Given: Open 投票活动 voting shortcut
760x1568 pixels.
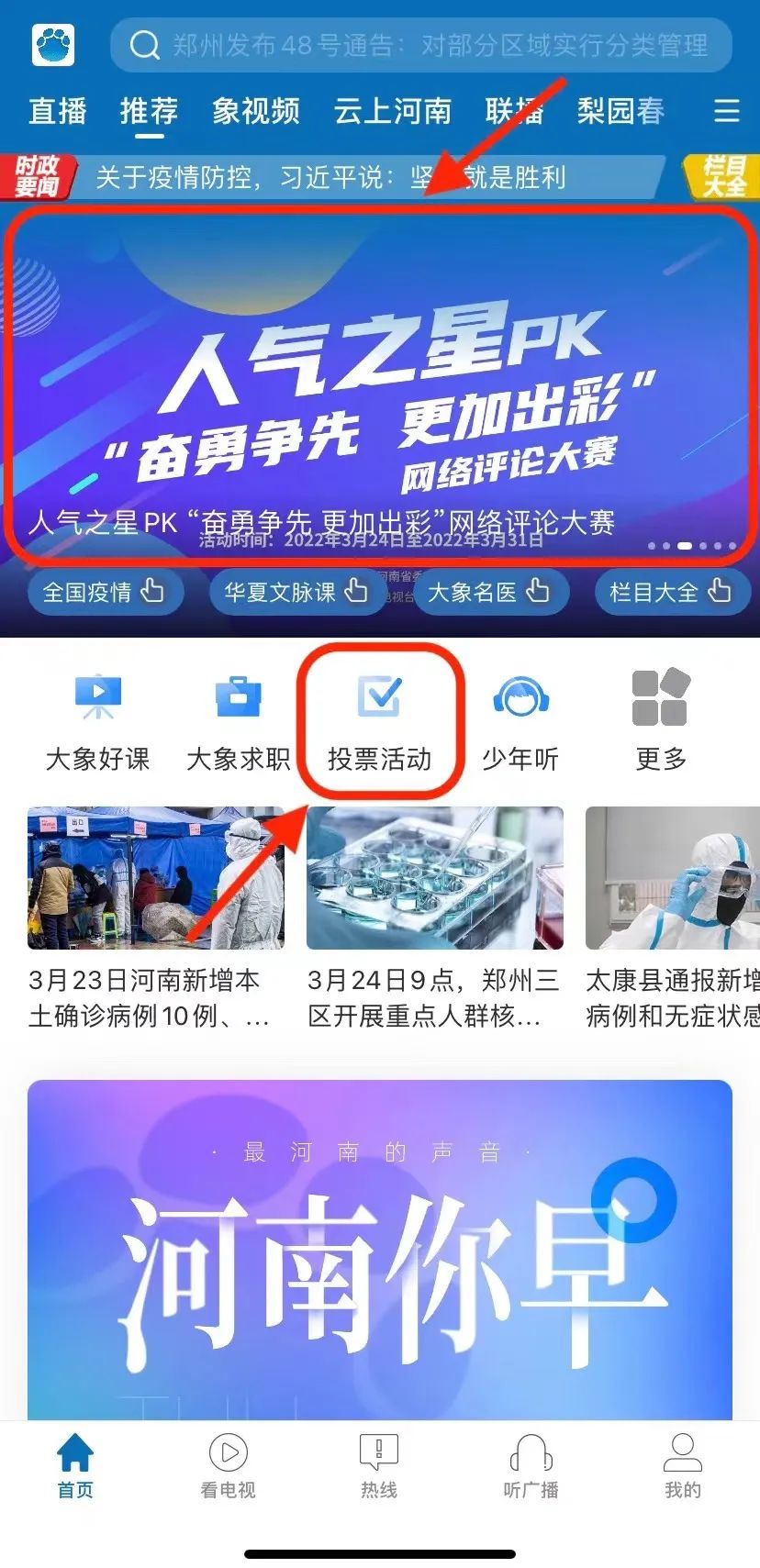Looking at the screenshot, I should pos(379,721).
